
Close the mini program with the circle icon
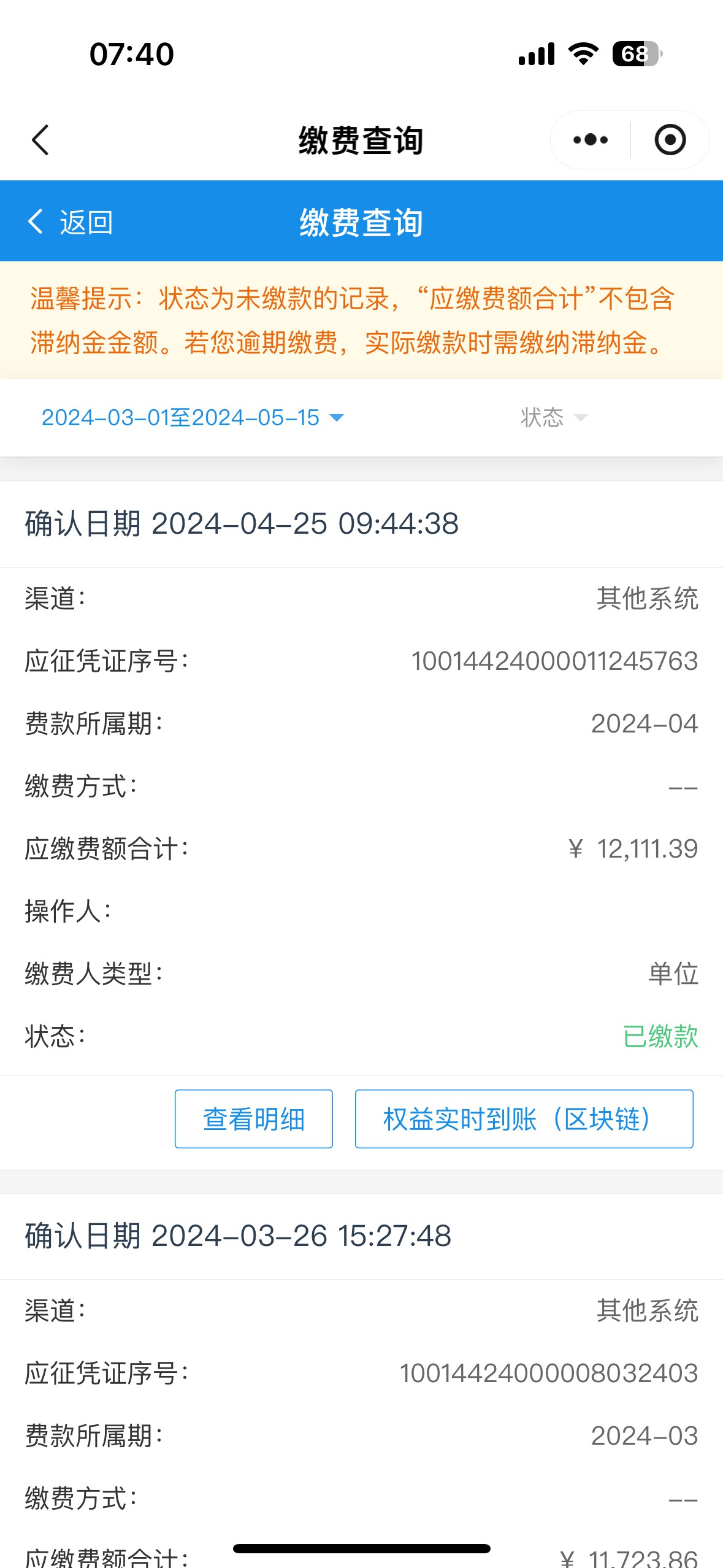click(x=670, y=140)
